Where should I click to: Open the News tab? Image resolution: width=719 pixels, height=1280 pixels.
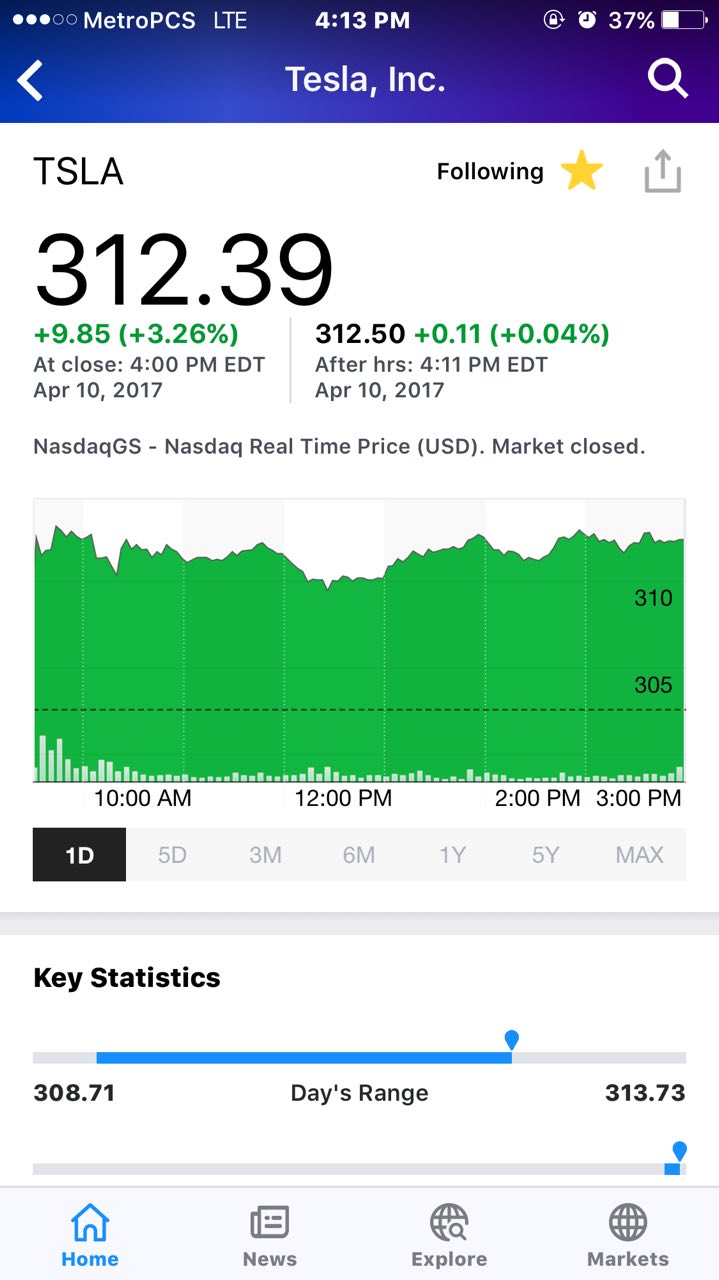pos(270,1235)
